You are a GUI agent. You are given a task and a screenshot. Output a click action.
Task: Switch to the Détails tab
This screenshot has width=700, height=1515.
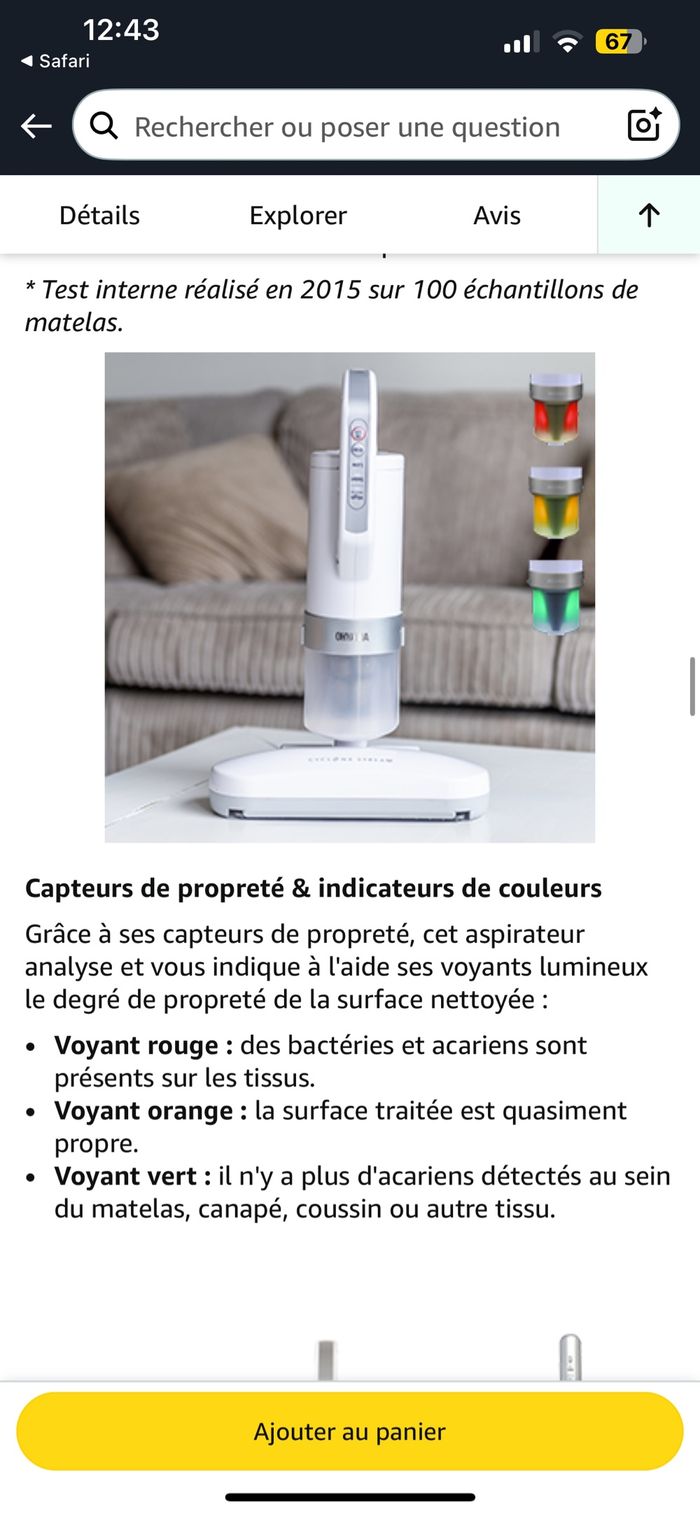100,215
